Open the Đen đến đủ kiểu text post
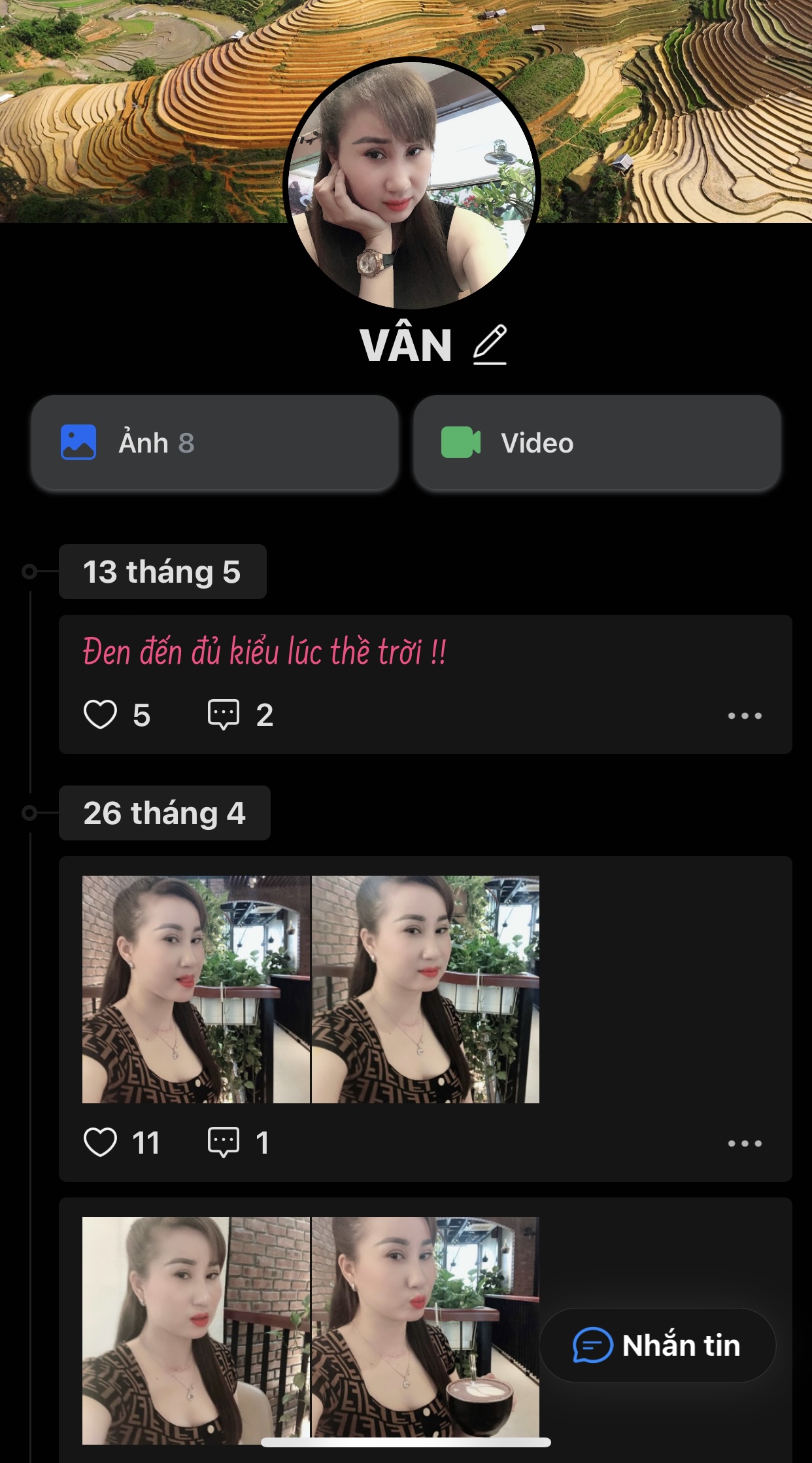This screenshot has height=1463, width=812. pos(265,652)
